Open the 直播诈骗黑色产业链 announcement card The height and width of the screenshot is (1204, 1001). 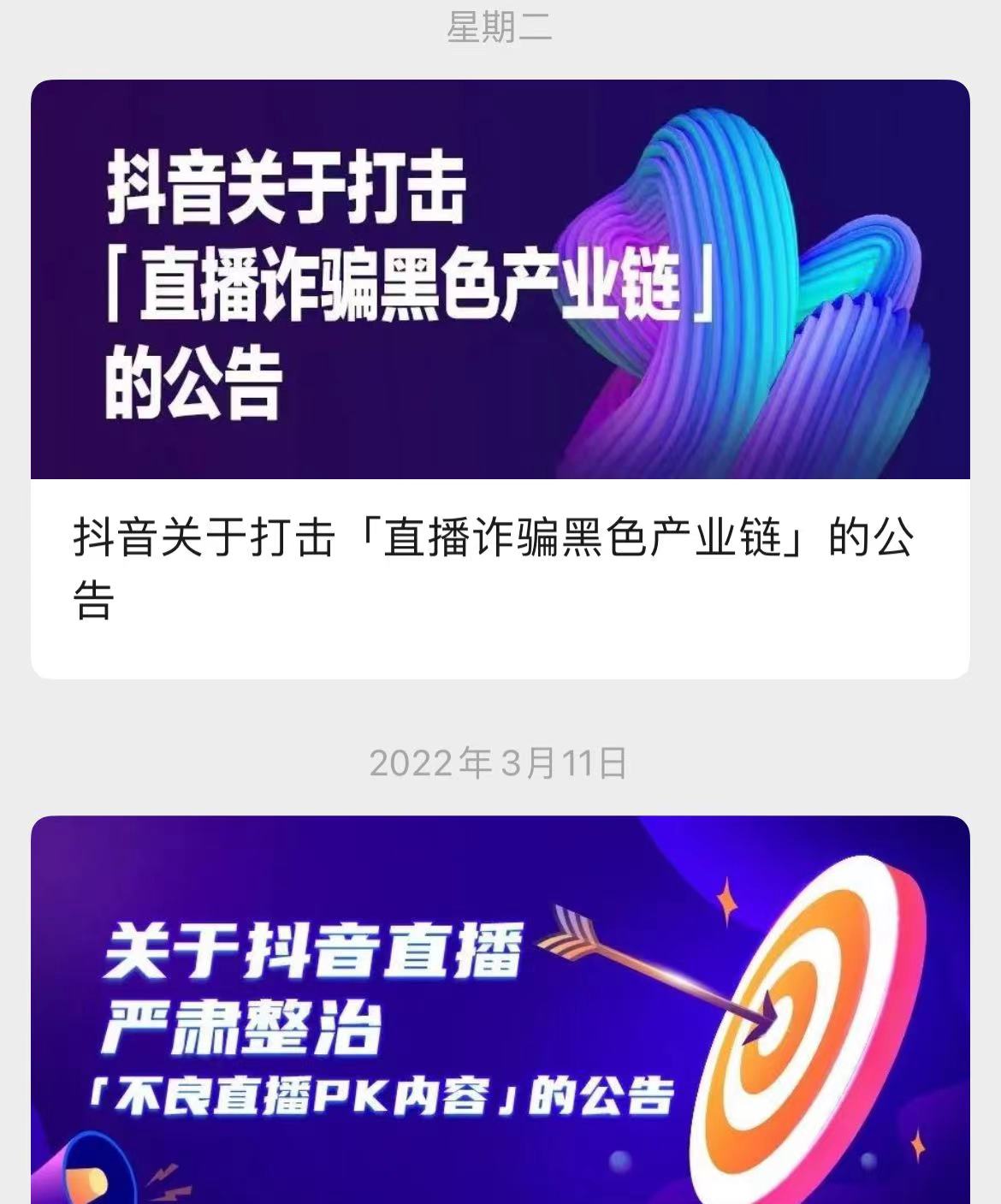tap(500, 377)
